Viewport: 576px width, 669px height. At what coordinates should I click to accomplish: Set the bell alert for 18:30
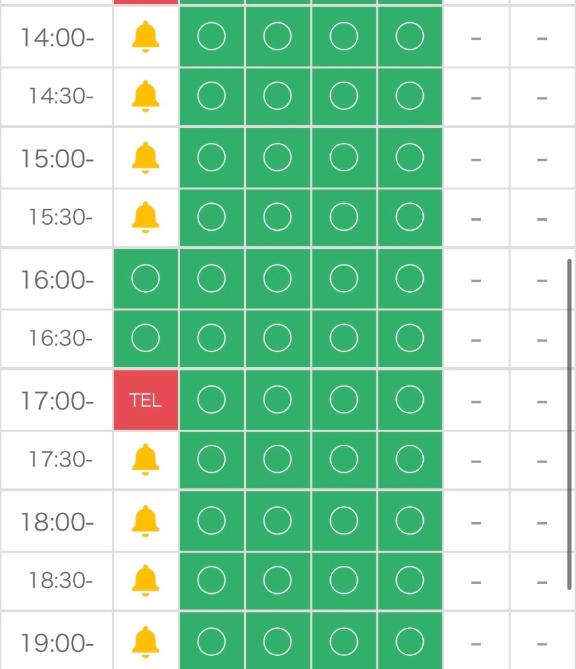pyautogui.click(x=145, y=580)
